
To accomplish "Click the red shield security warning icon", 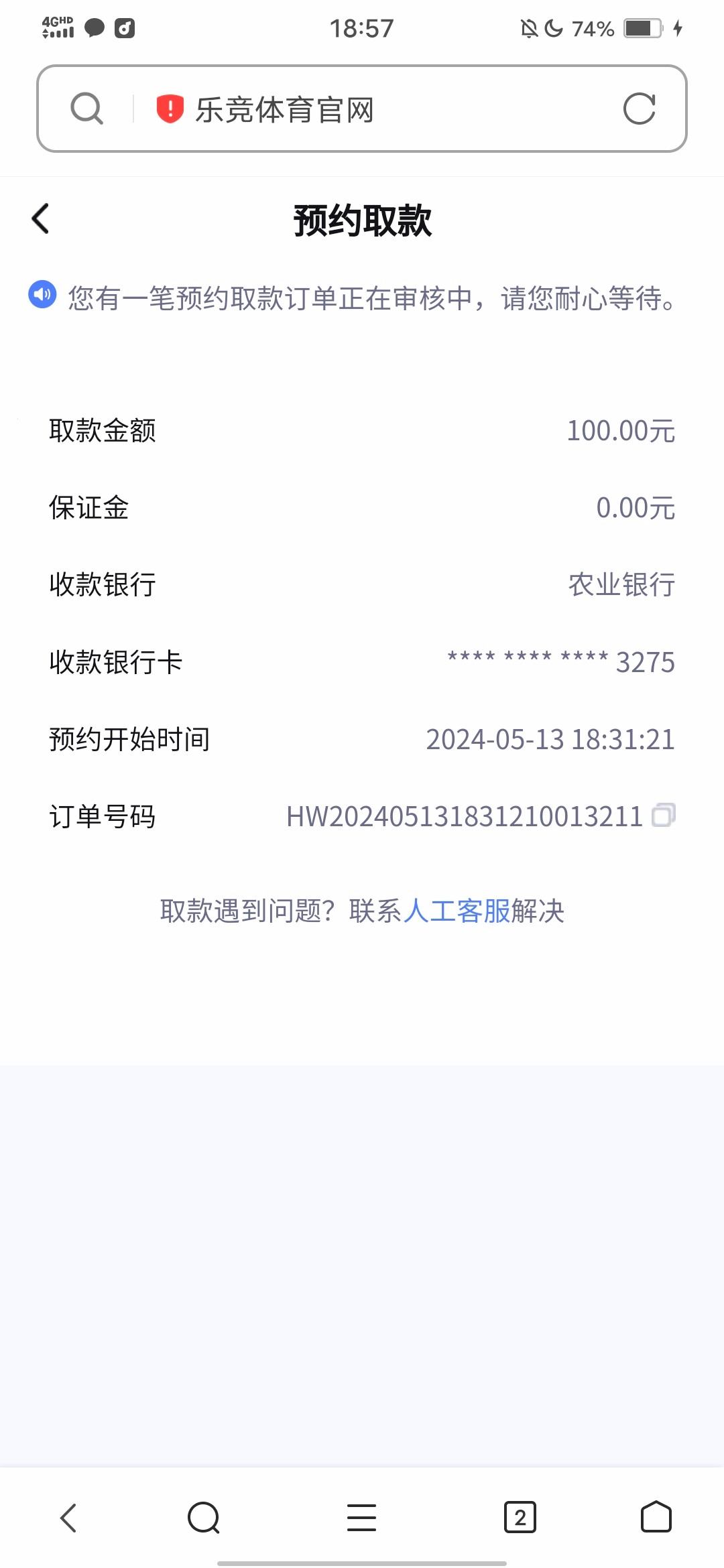I will coord(169,109).
